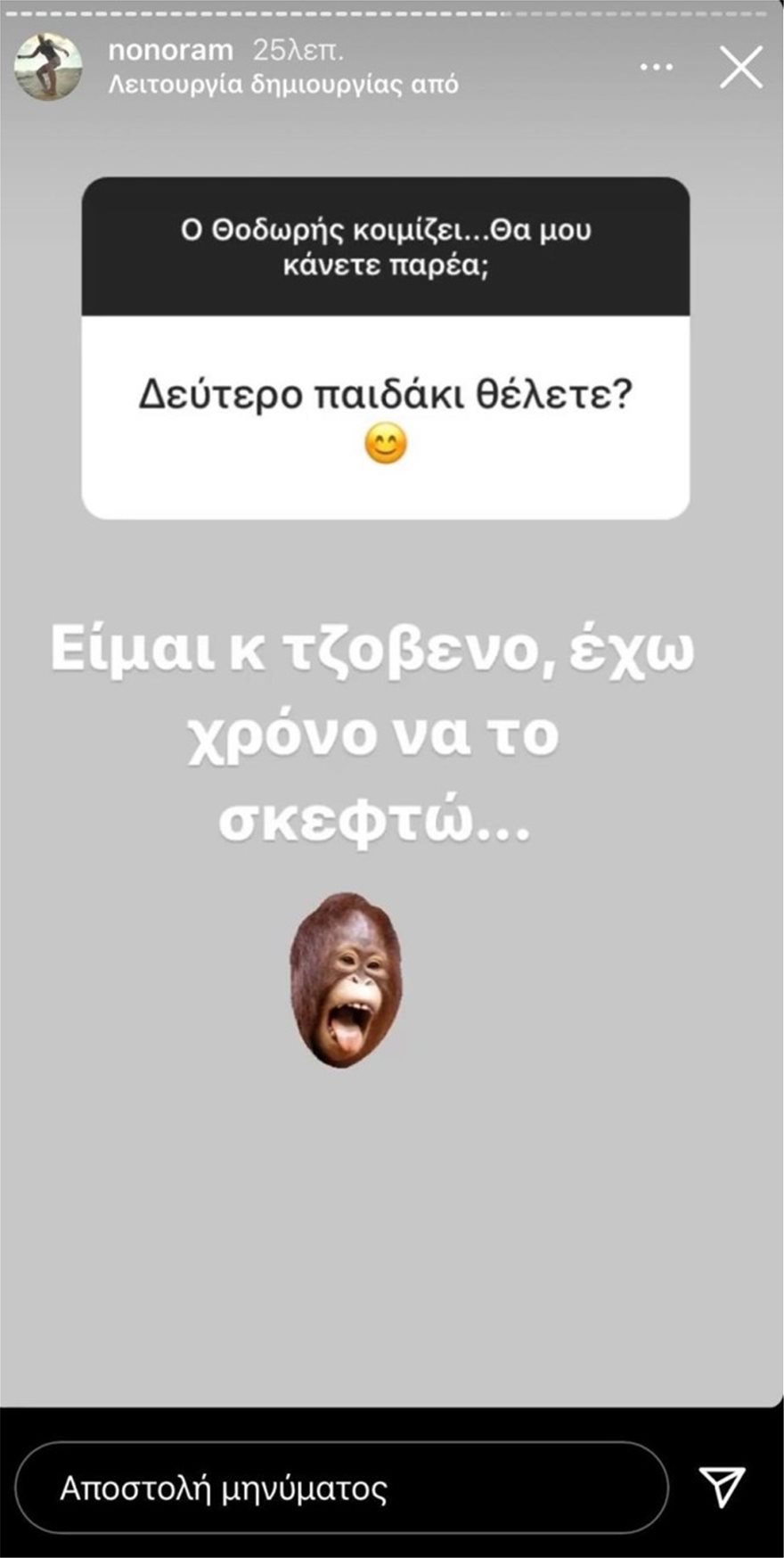Open nonoram's profile picture
This screenshot has height=1558, width=784.
tap(48, 68)
